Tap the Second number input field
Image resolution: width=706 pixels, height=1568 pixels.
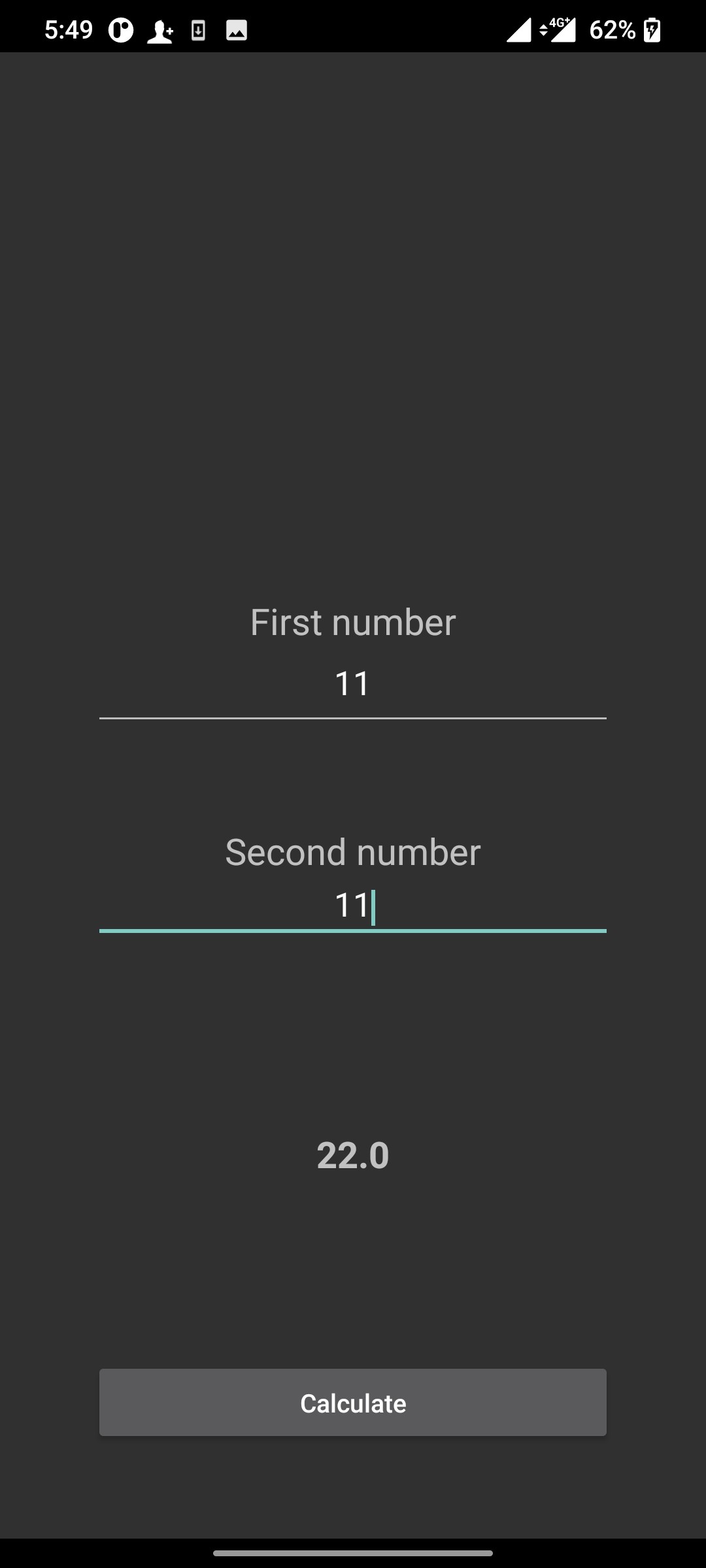pos(353,906)
